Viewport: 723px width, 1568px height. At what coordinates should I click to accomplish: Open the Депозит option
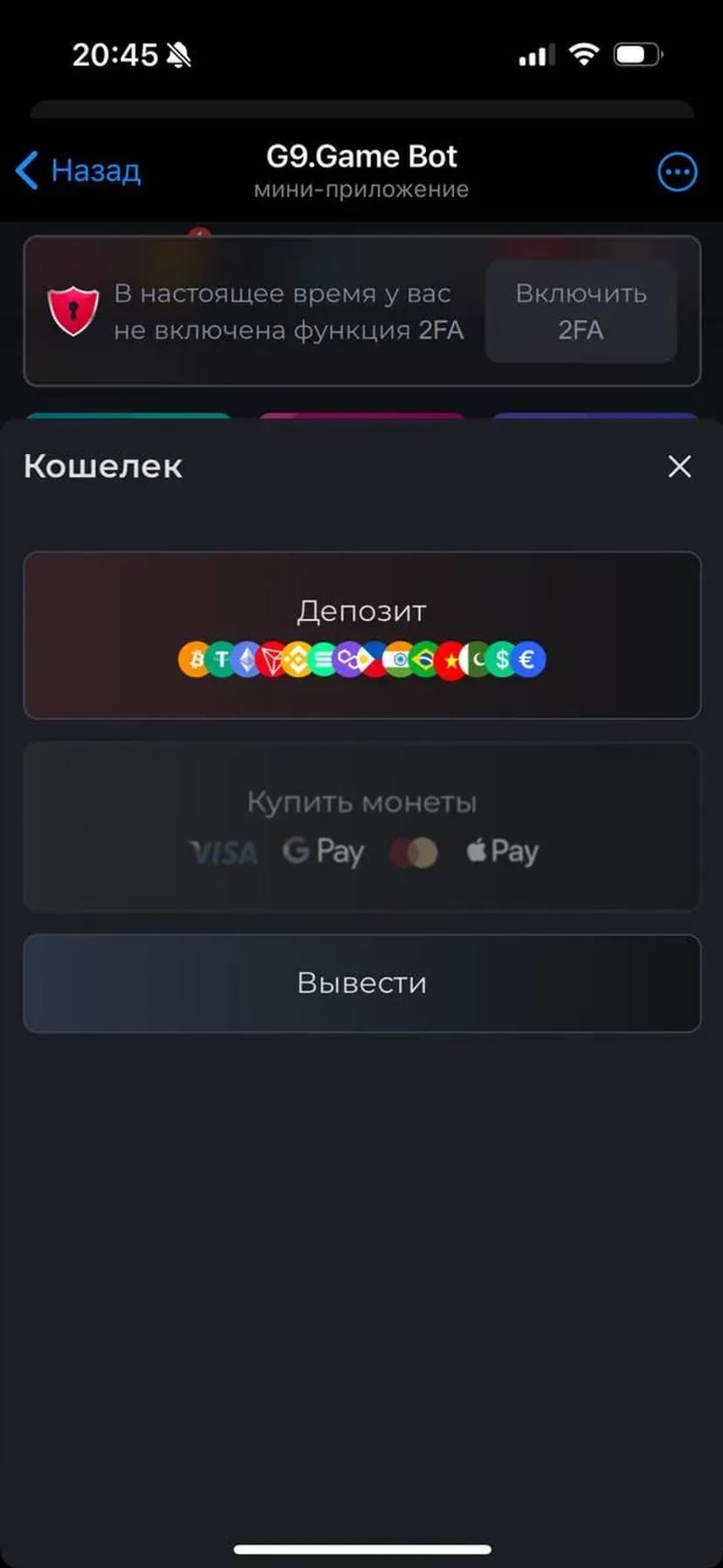point(361,635)
